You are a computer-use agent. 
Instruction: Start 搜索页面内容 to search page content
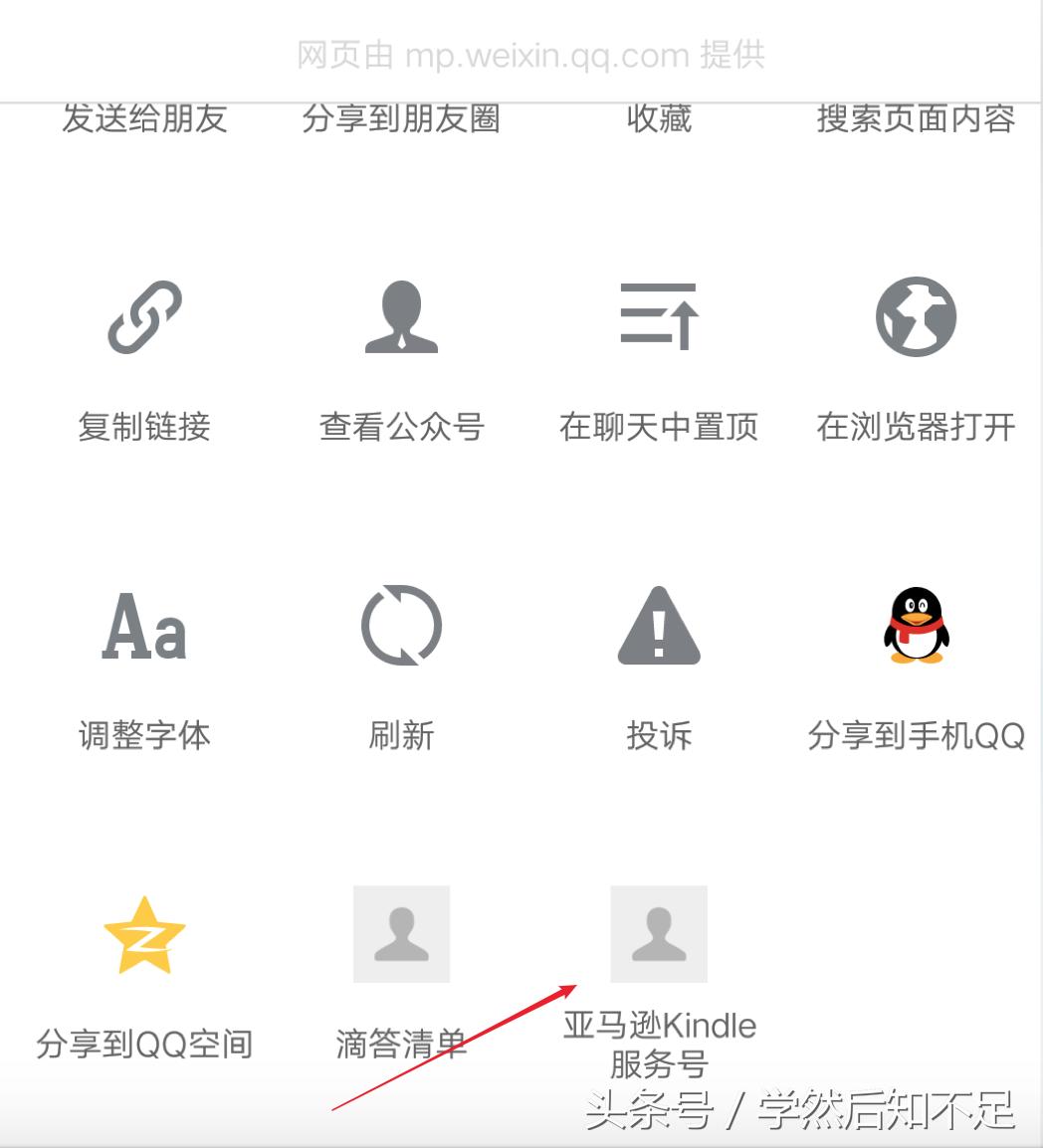(918, 118)
